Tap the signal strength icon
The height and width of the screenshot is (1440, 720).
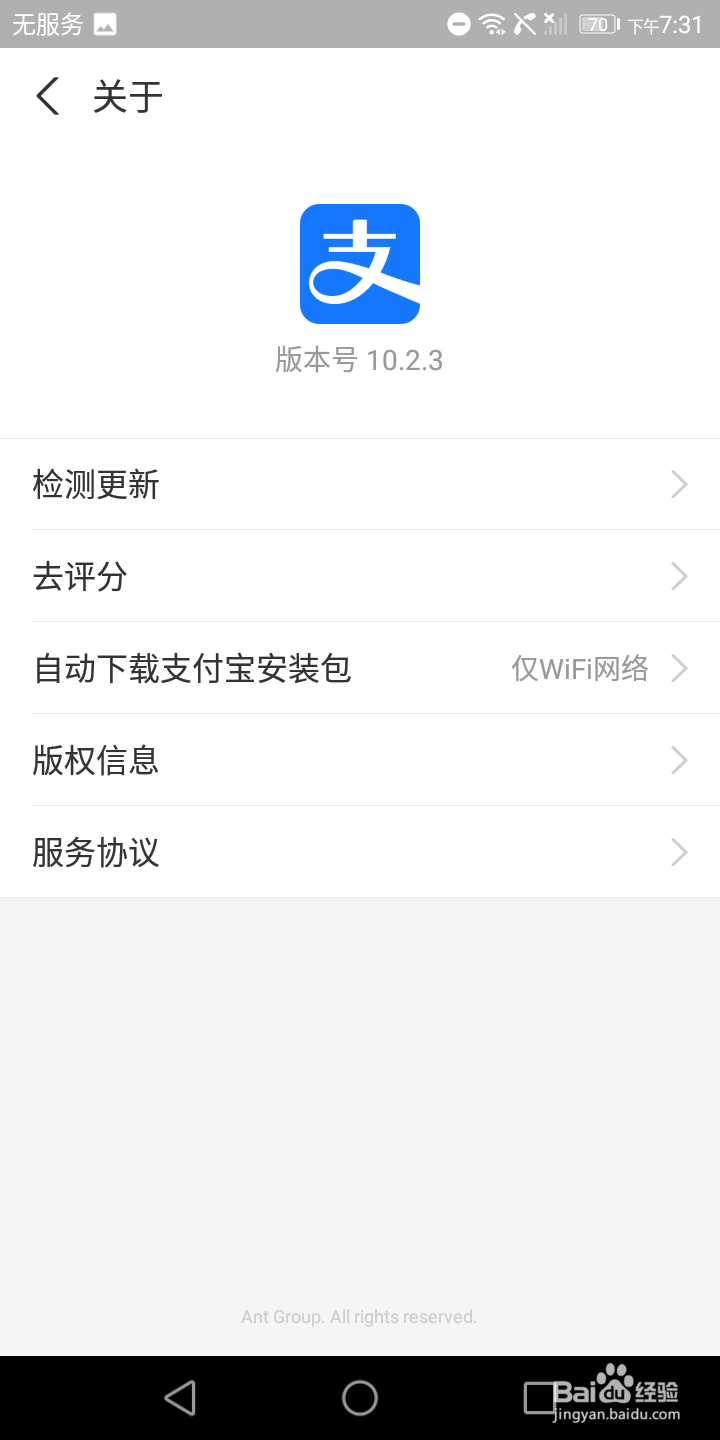point(556,23)
